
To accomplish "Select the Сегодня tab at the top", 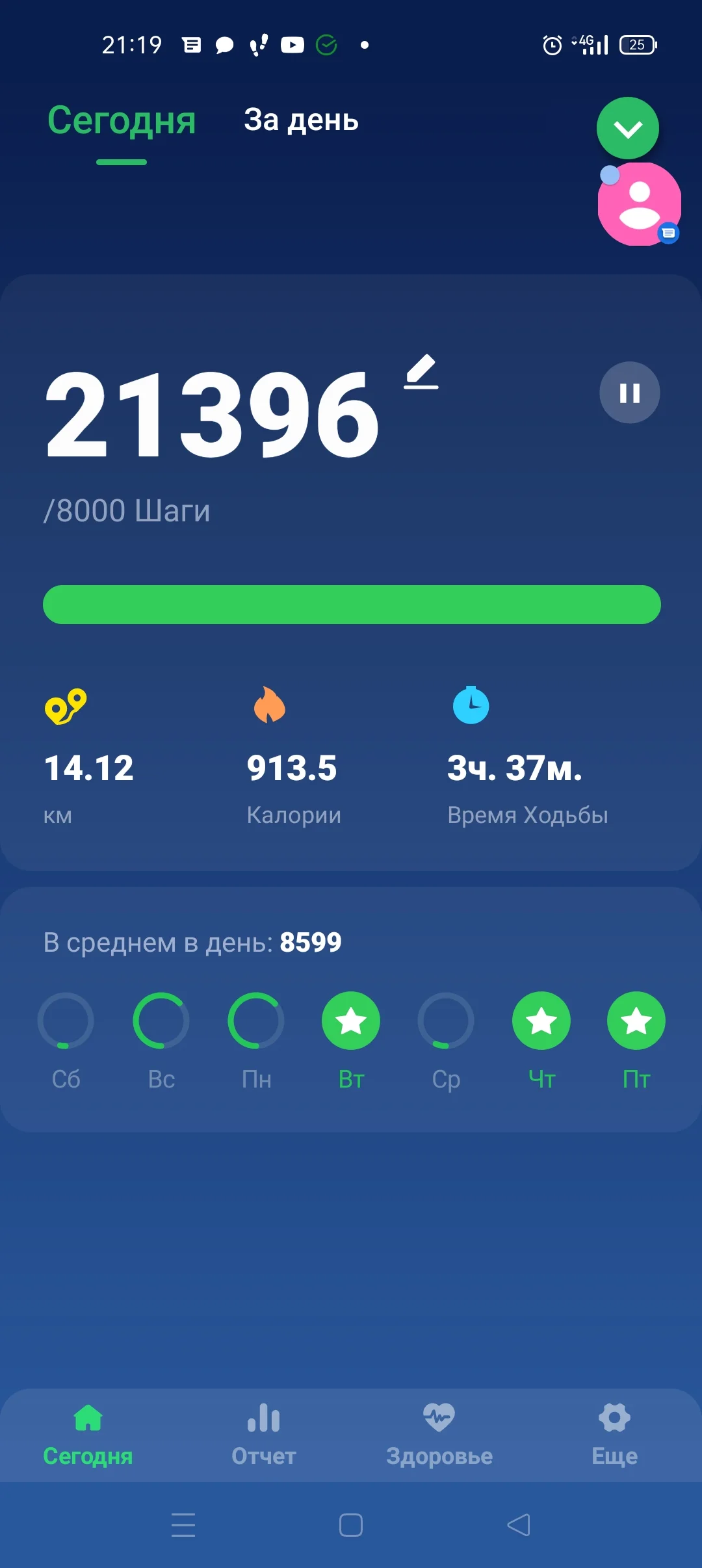I will [122, 120].
